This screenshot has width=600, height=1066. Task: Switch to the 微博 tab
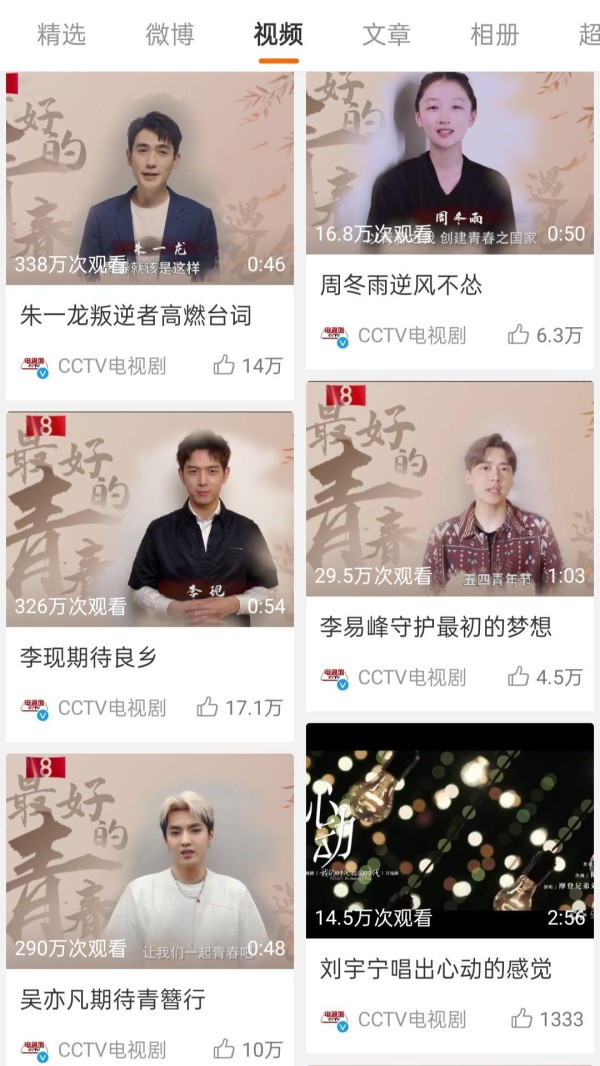pos(169,34)
